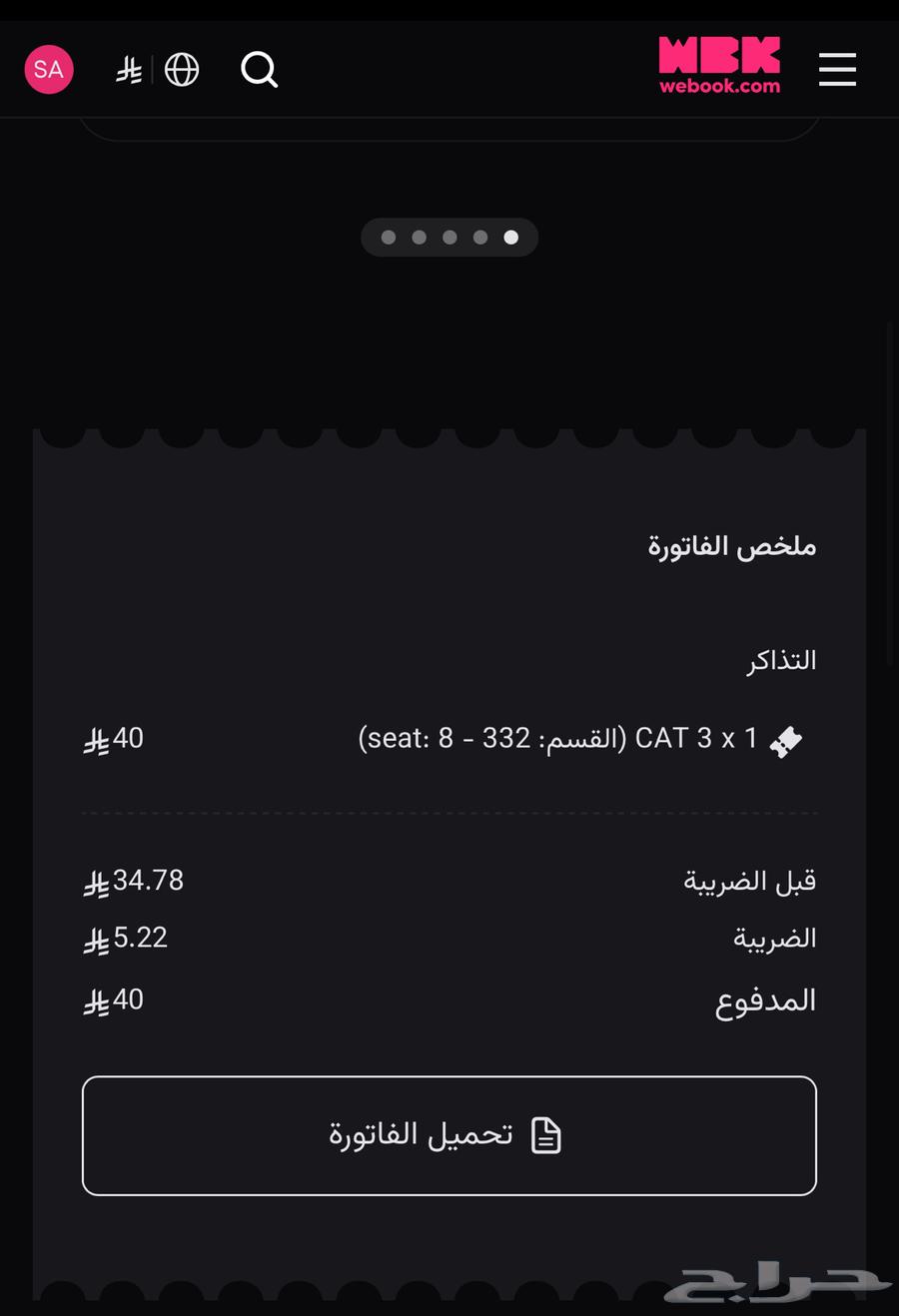Click the ticket icon beside CAT 3 booking

(785, 739)
